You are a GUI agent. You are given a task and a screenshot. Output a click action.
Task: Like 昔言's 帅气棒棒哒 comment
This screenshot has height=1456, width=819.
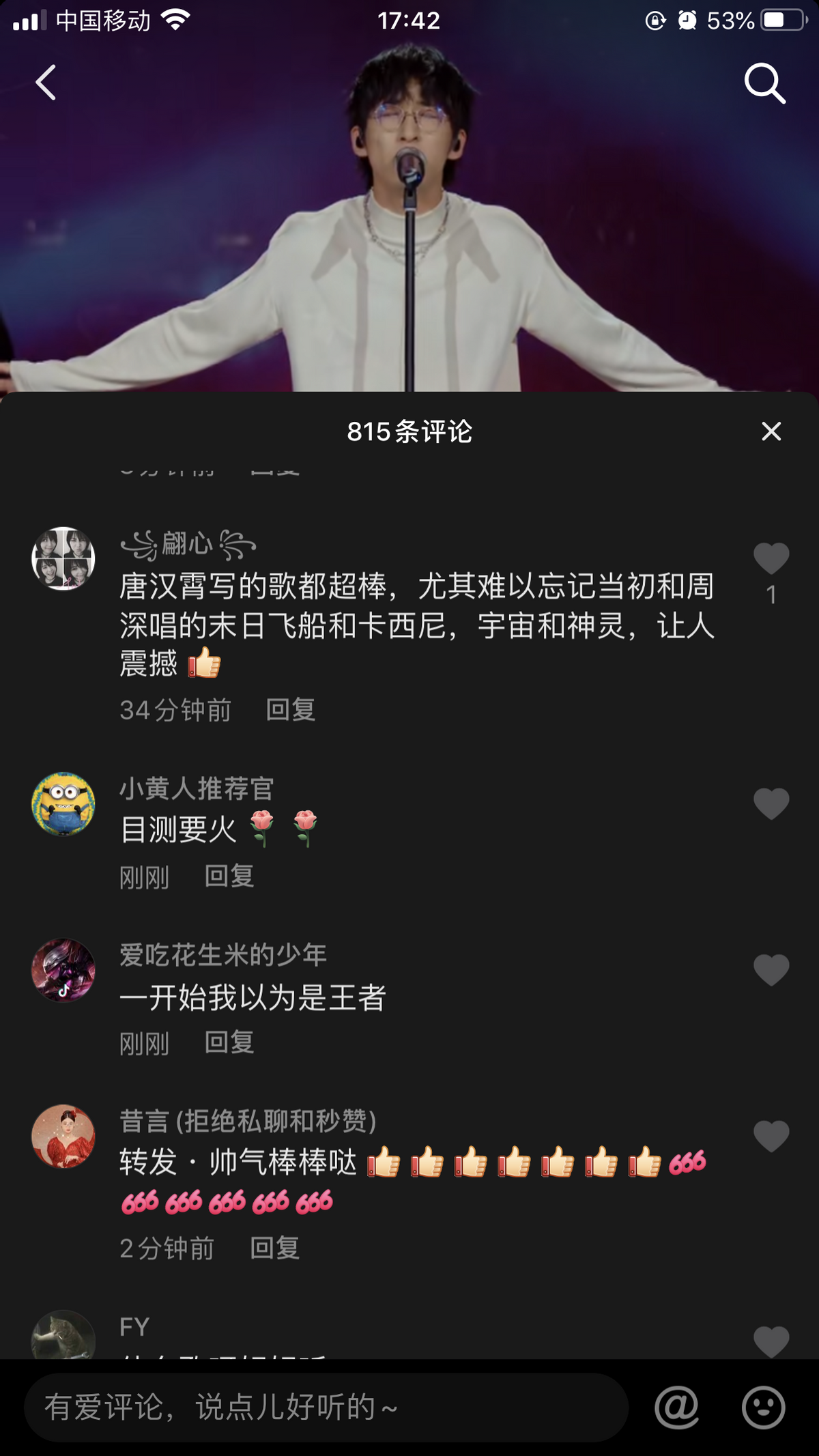(x=771, y=1137)
